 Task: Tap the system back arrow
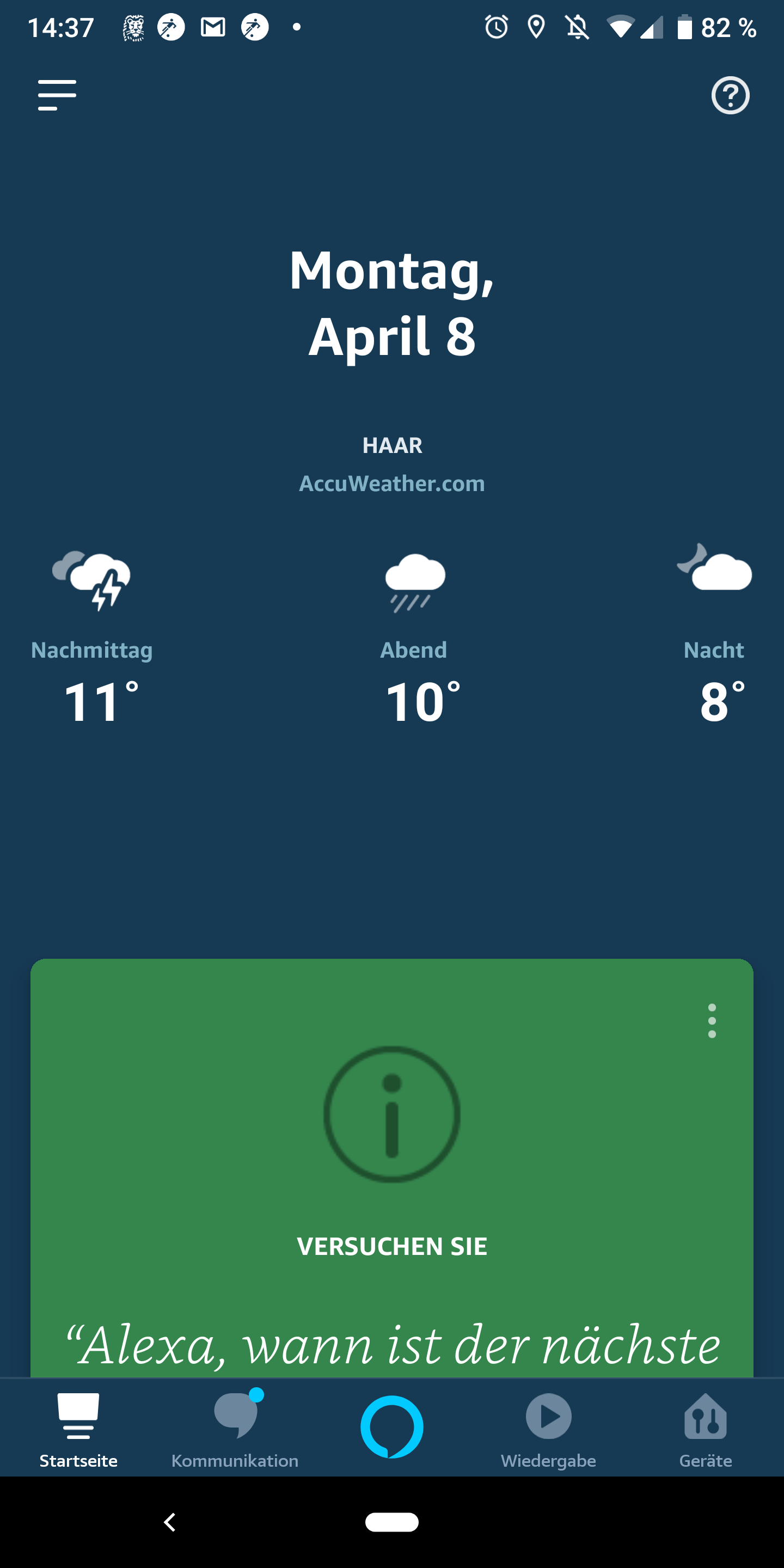coord(170,1522)
